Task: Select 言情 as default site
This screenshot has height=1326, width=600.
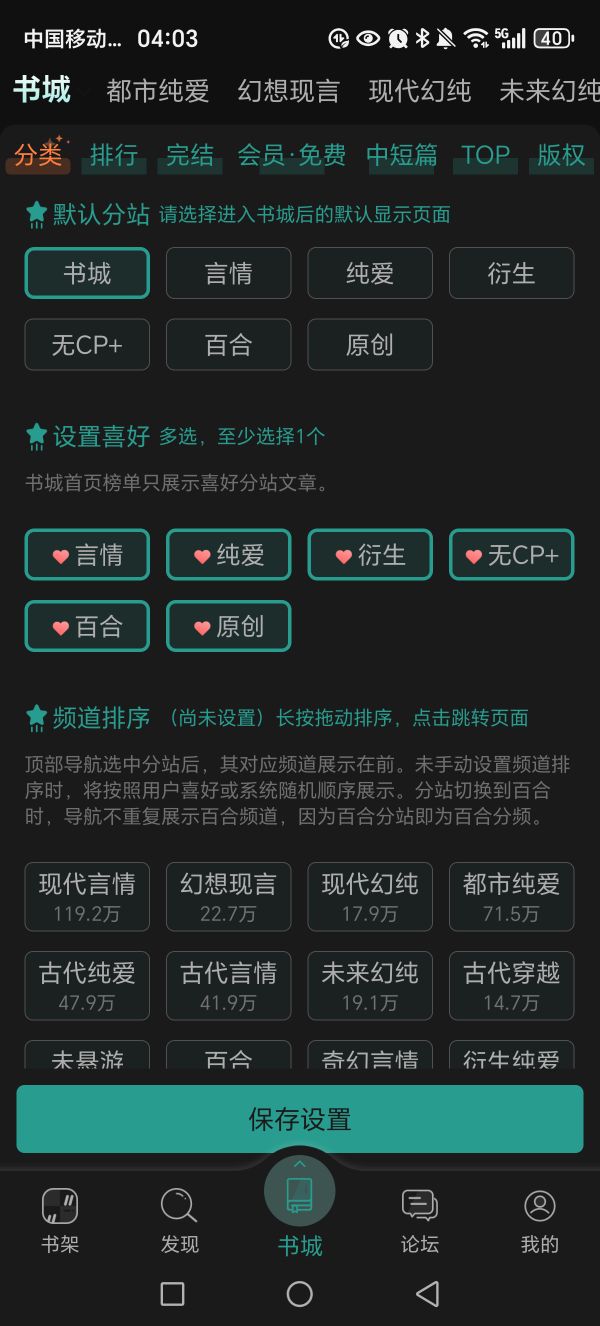Action: tap(228, 273)
